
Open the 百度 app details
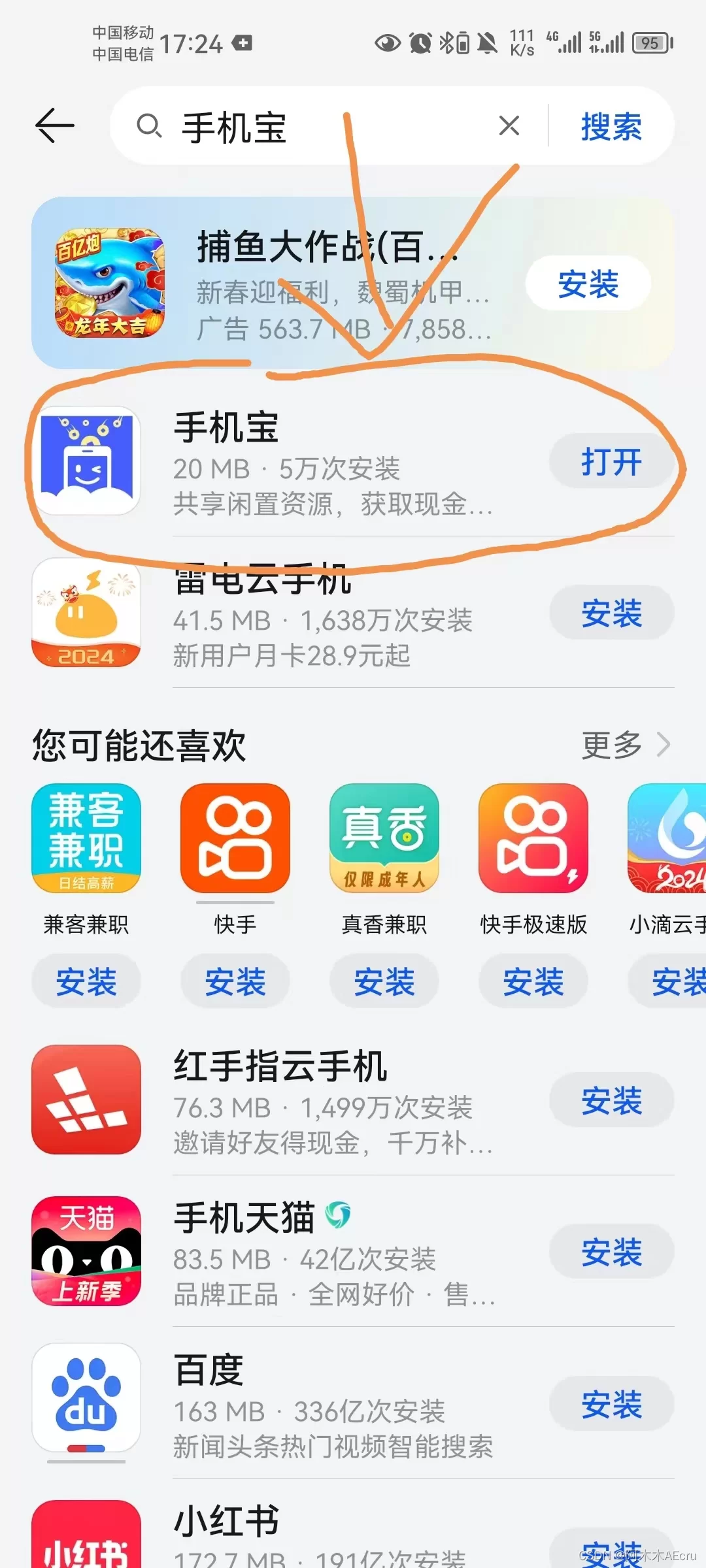(327, 1404)
